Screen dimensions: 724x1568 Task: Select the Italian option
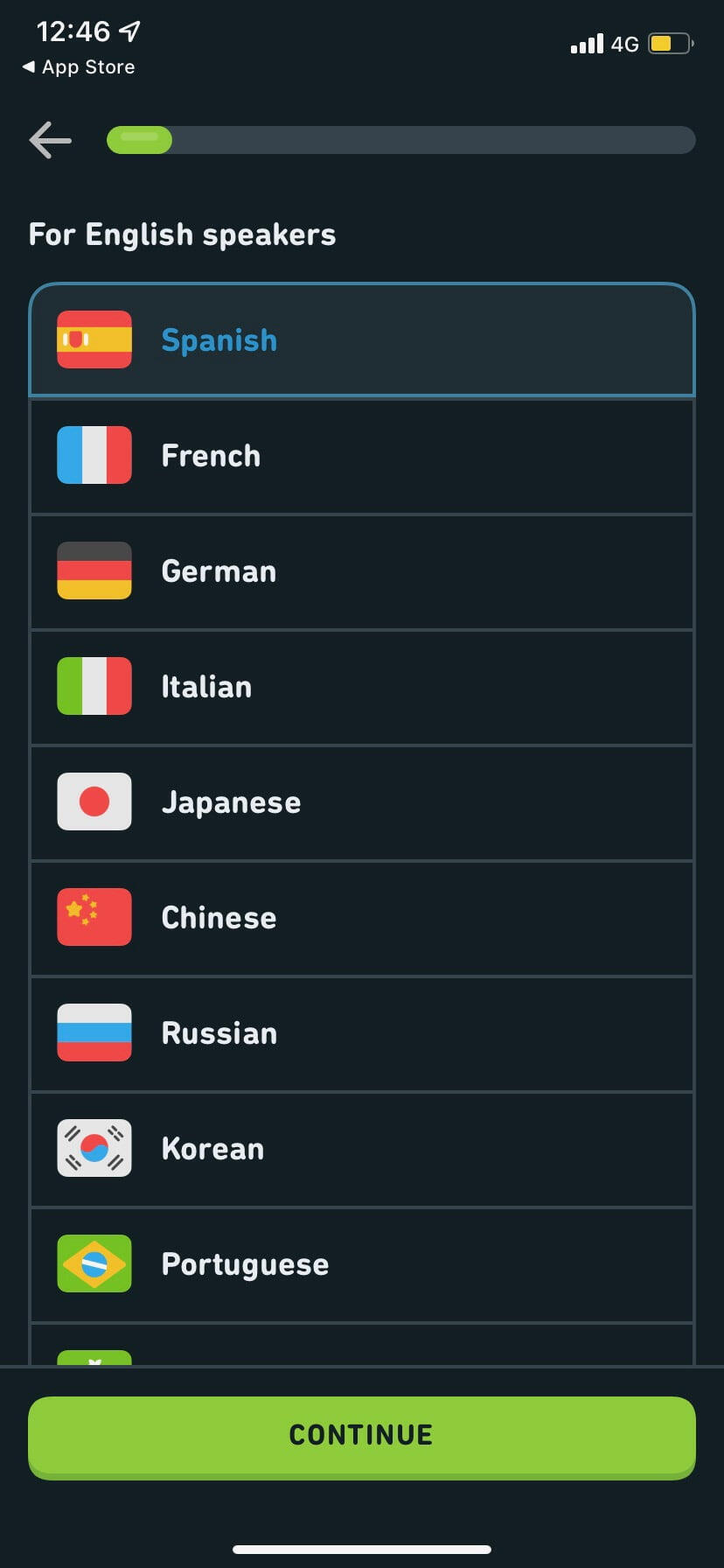pyautogui.click(x=361, y=687)
